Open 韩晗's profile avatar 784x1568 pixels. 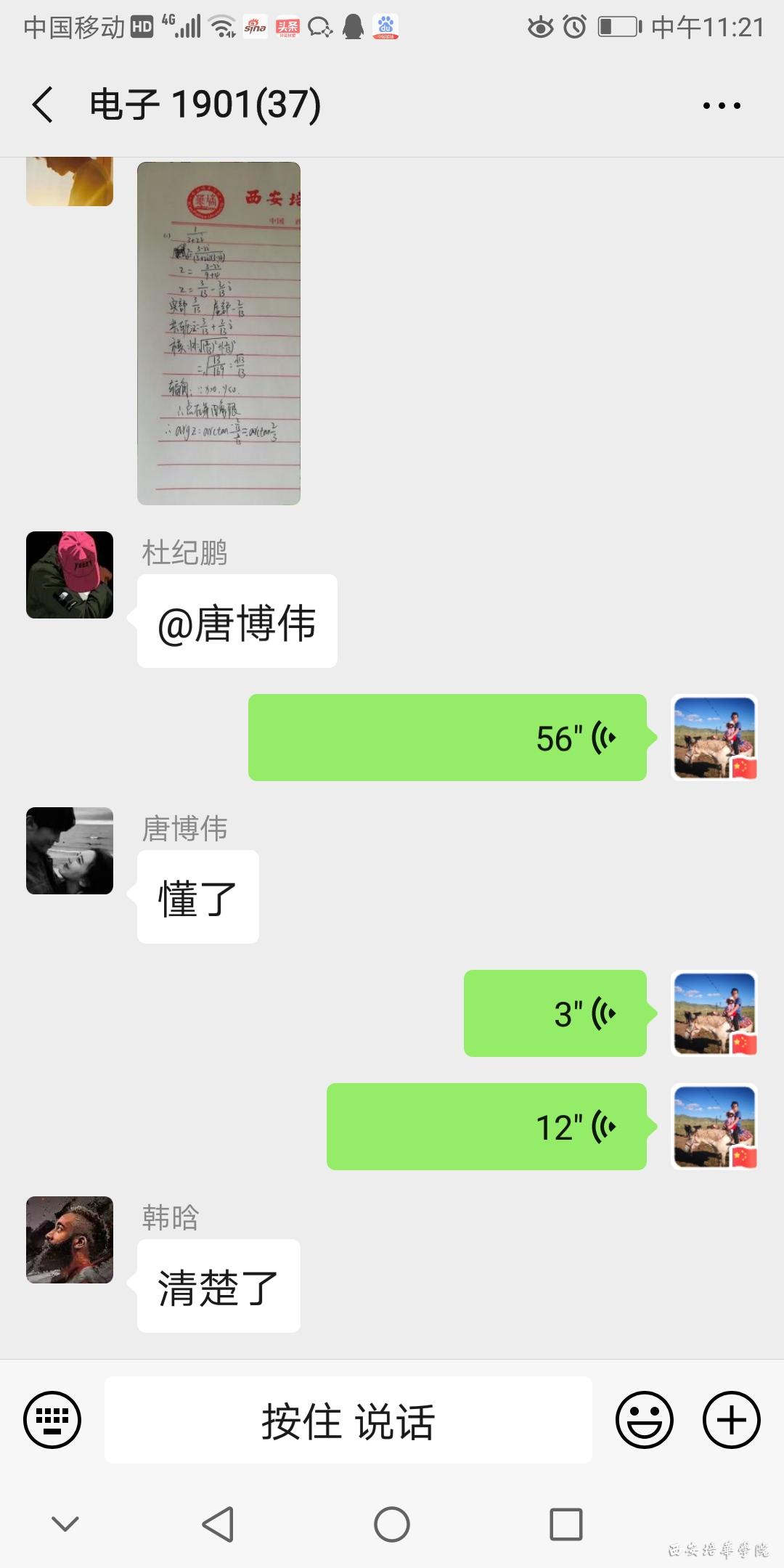70,1240
